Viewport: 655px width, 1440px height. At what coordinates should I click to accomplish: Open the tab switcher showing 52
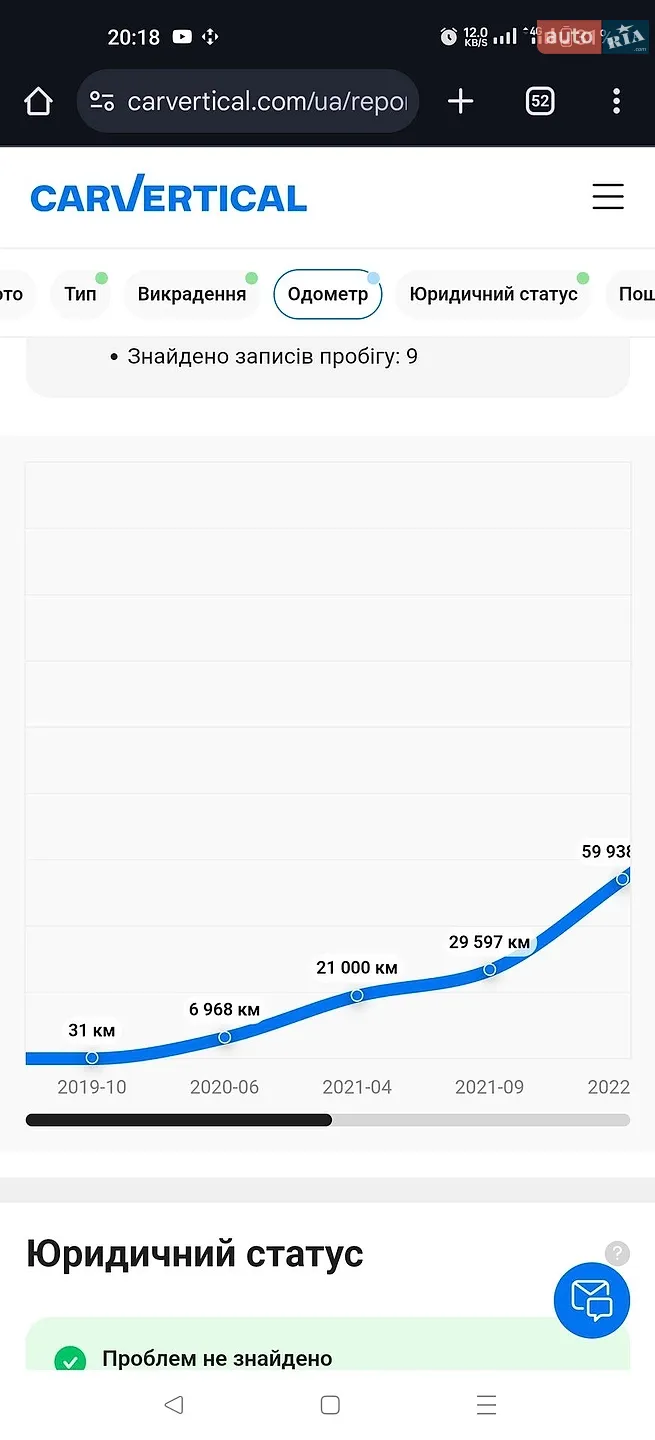[540, 101]
